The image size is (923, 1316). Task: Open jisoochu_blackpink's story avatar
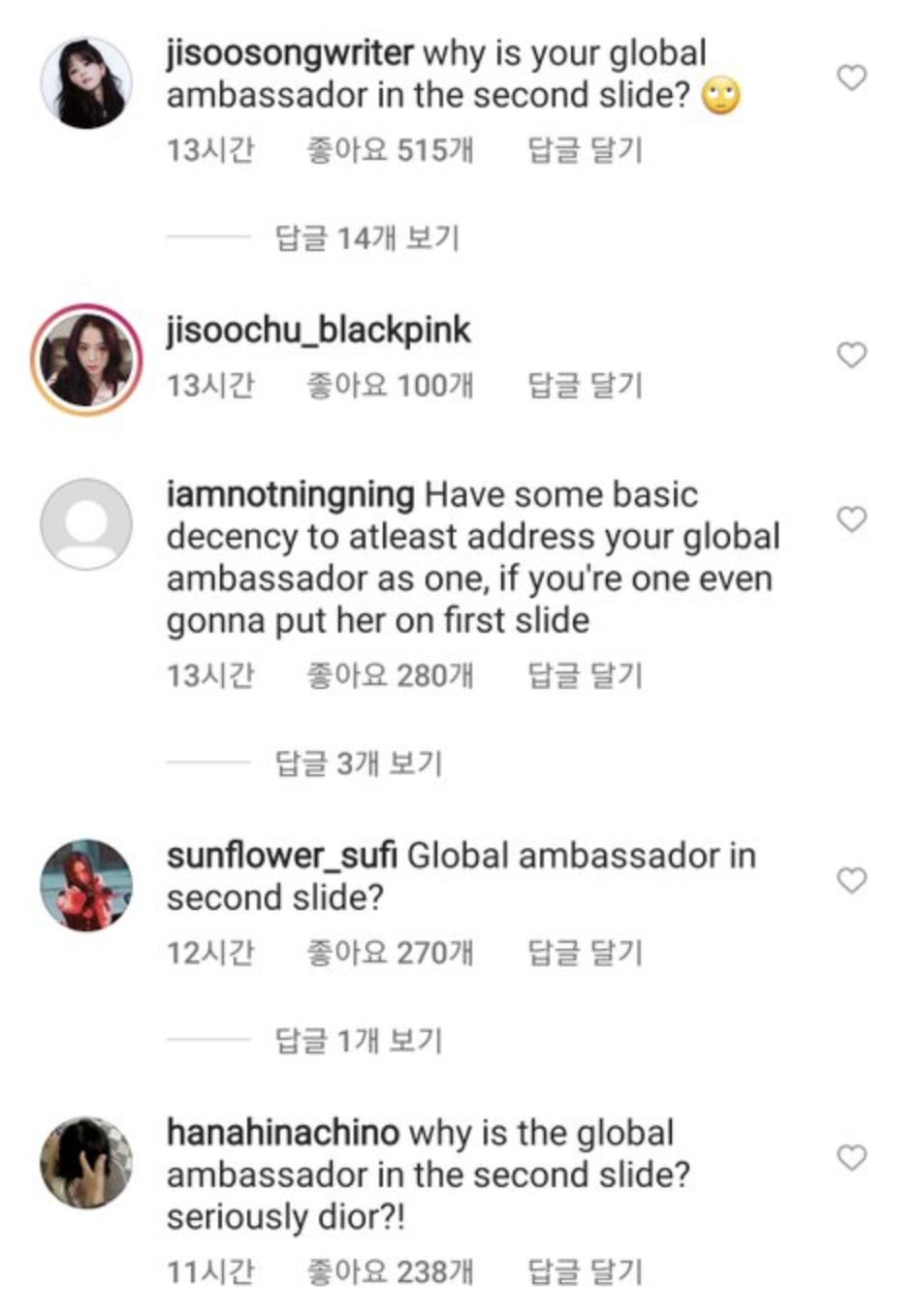point(86,360)
